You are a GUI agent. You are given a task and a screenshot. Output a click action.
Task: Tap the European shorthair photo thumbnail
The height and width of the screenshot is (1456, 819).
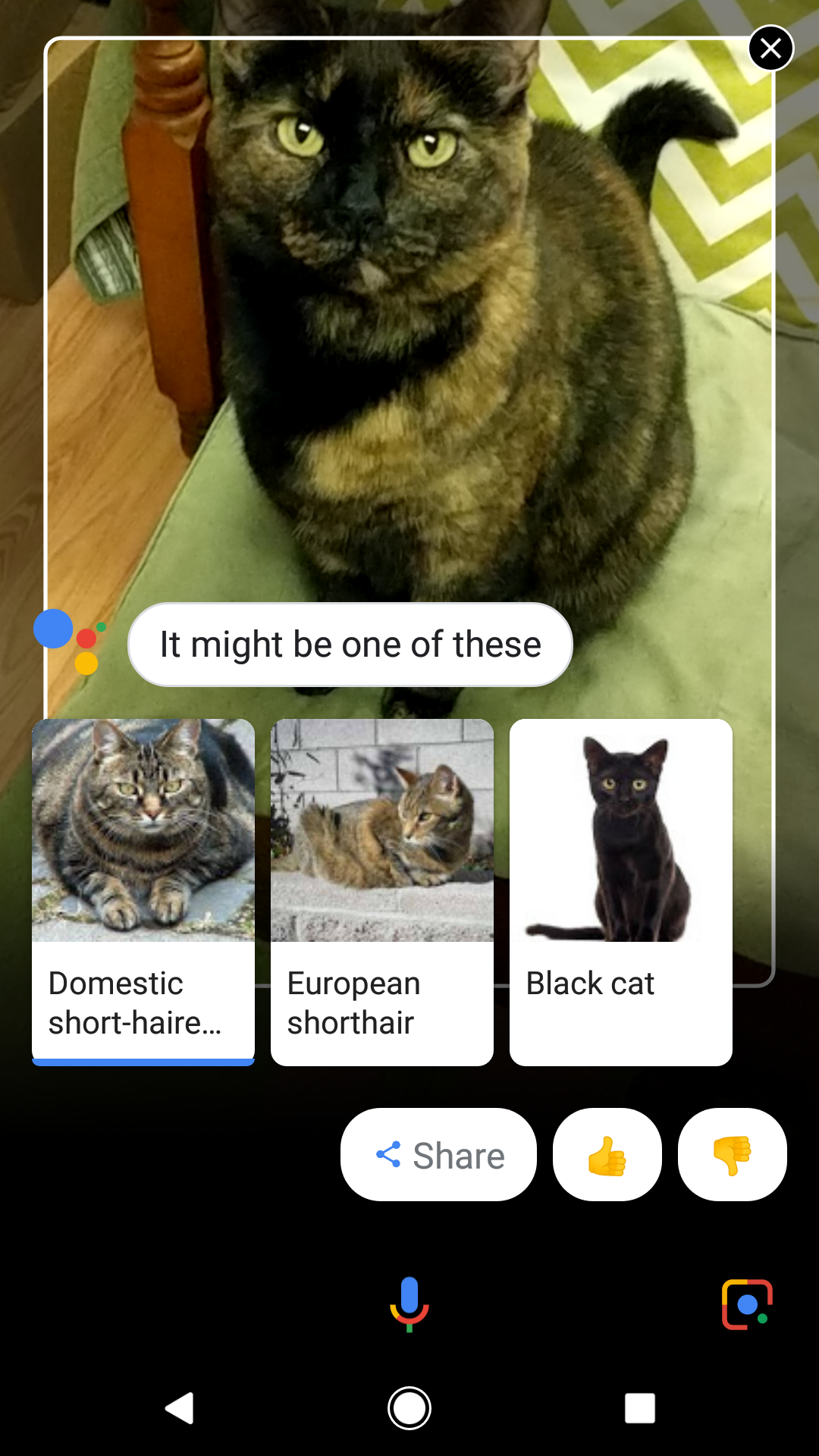[x=381, y=830]
